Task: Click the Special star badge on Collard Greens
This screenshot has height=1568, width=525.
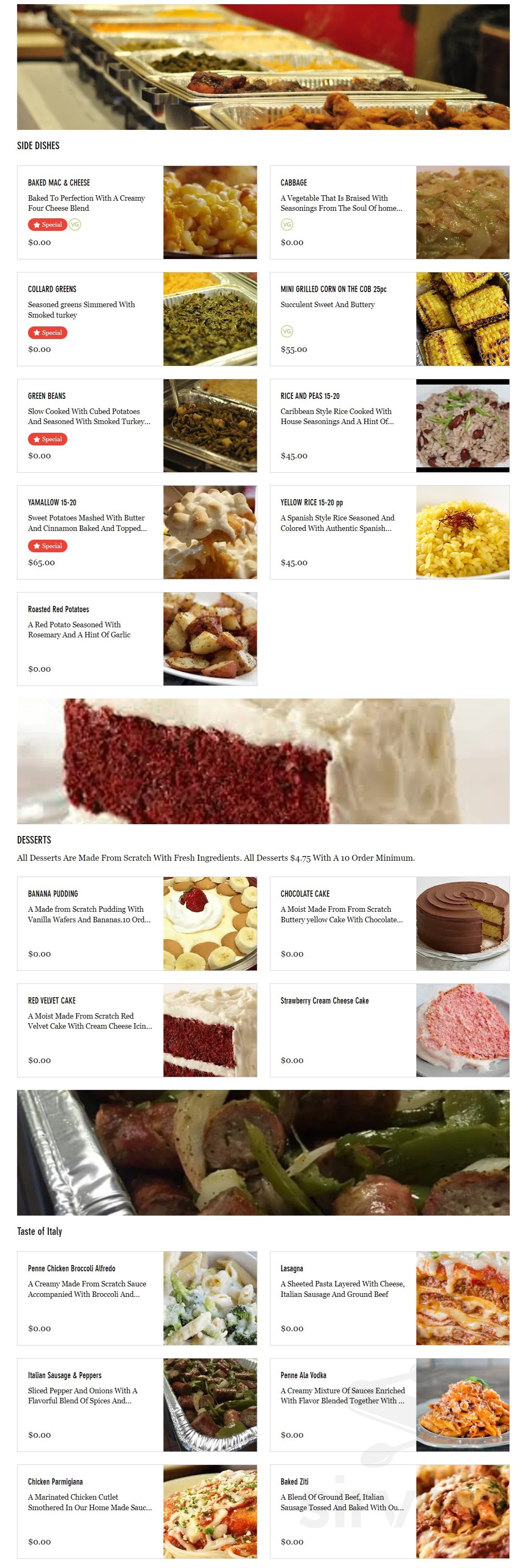Action: (x=47, y=332)
